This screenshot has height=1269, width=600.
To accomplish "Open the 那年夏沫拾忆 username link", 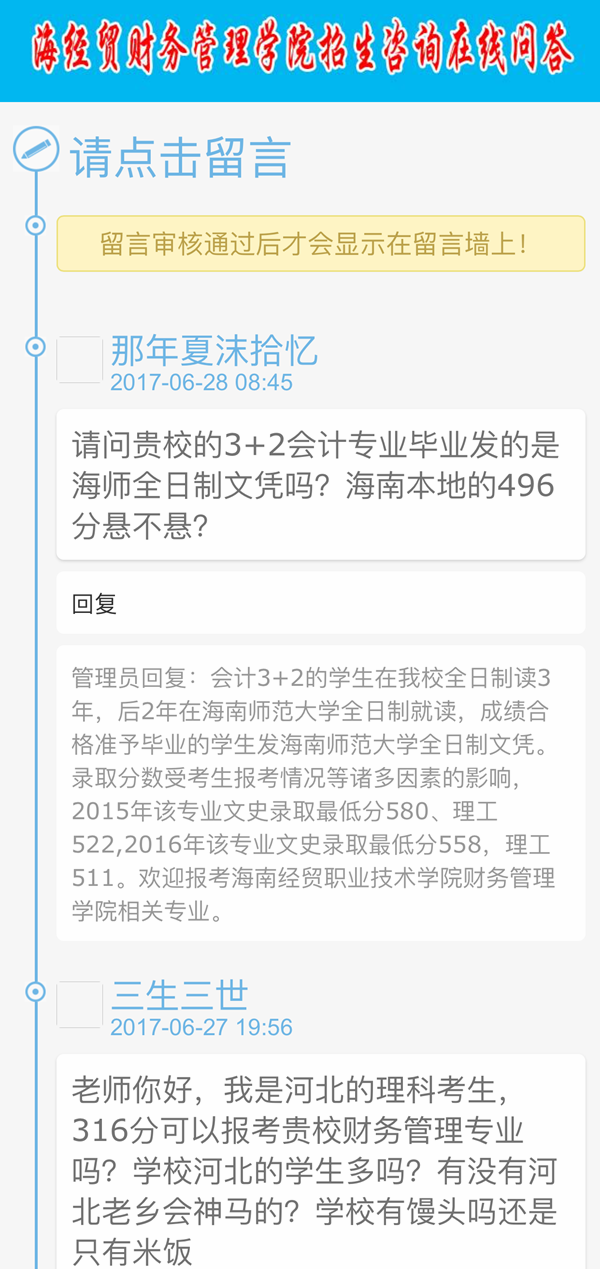I will pos(214,350).
